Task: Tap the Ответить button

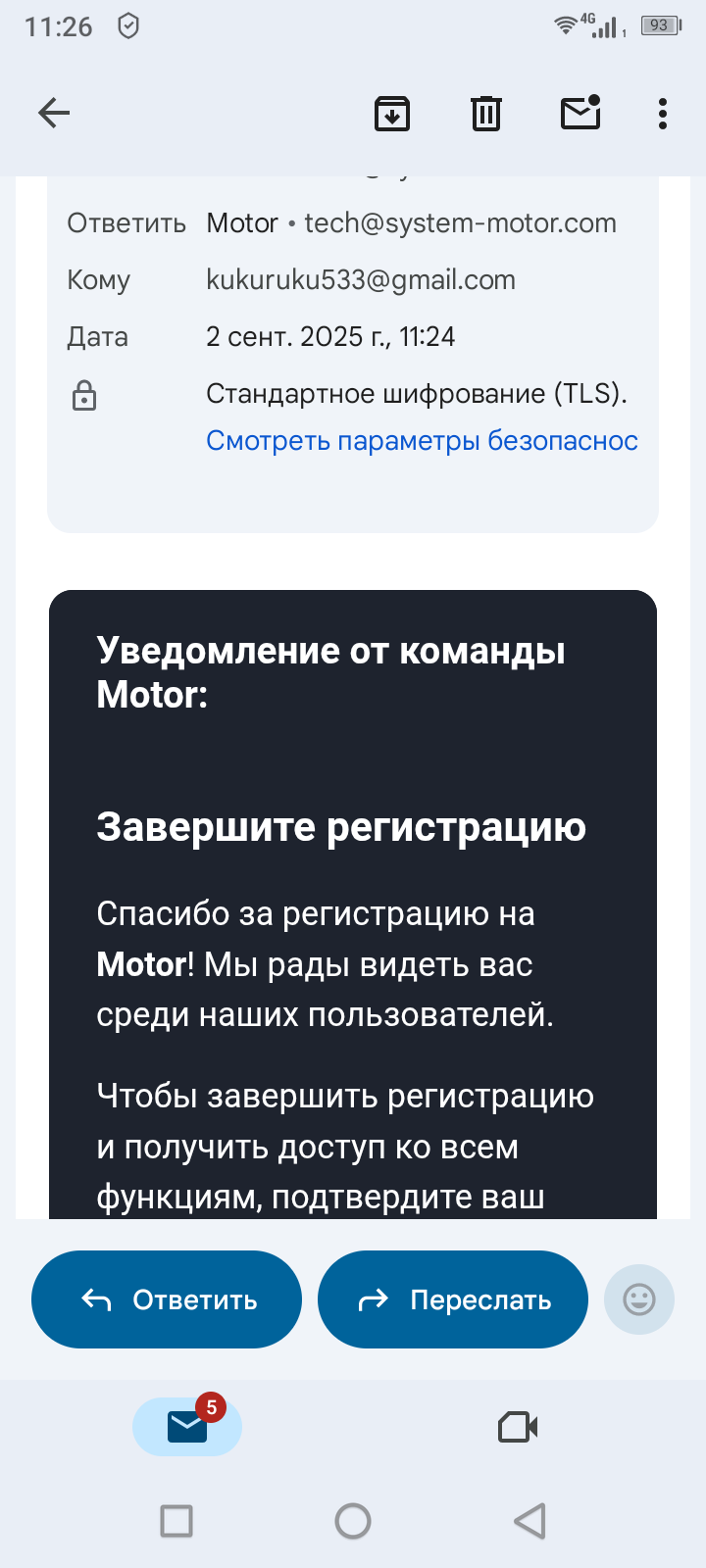Action: 167,1299
